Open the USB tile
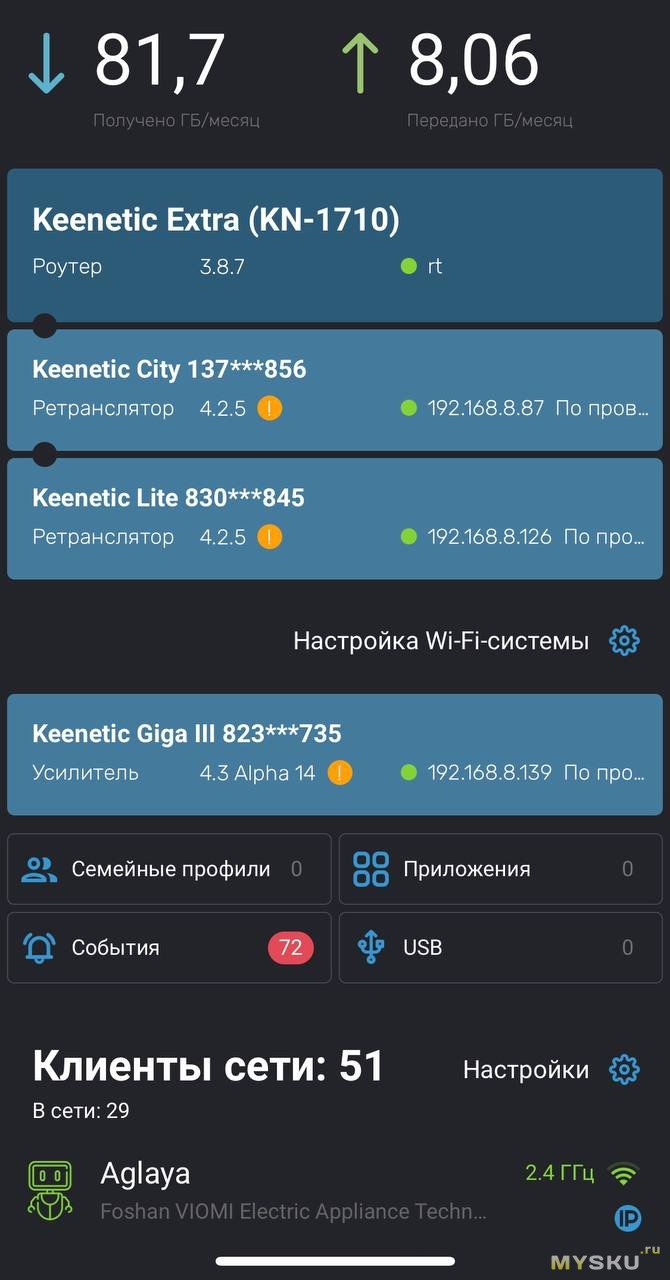Image resolution: width=670 pixels, height=1280 pixels. click(x=501, y=947)
